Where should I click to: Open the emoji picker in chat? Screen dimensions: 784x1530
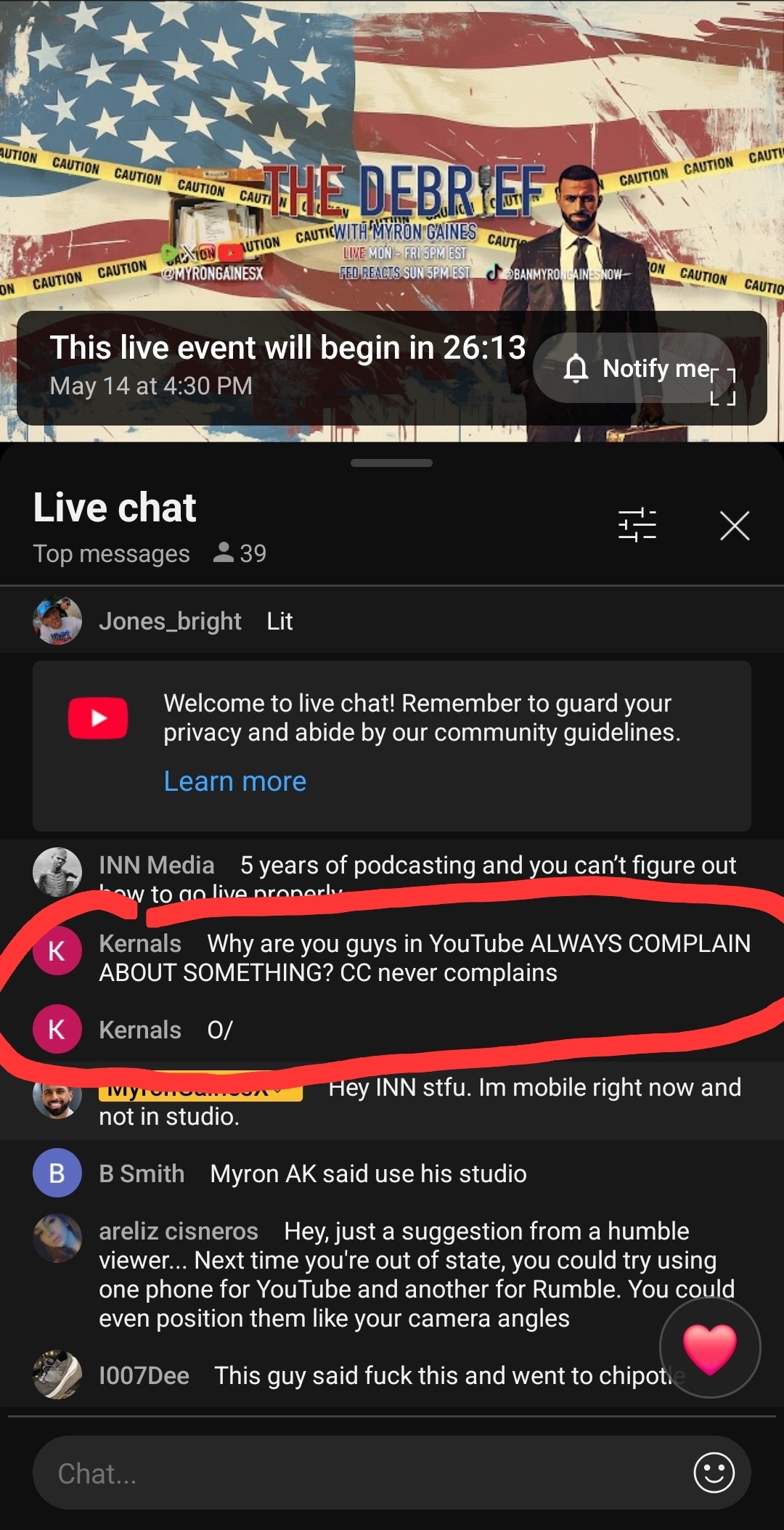714,1473
